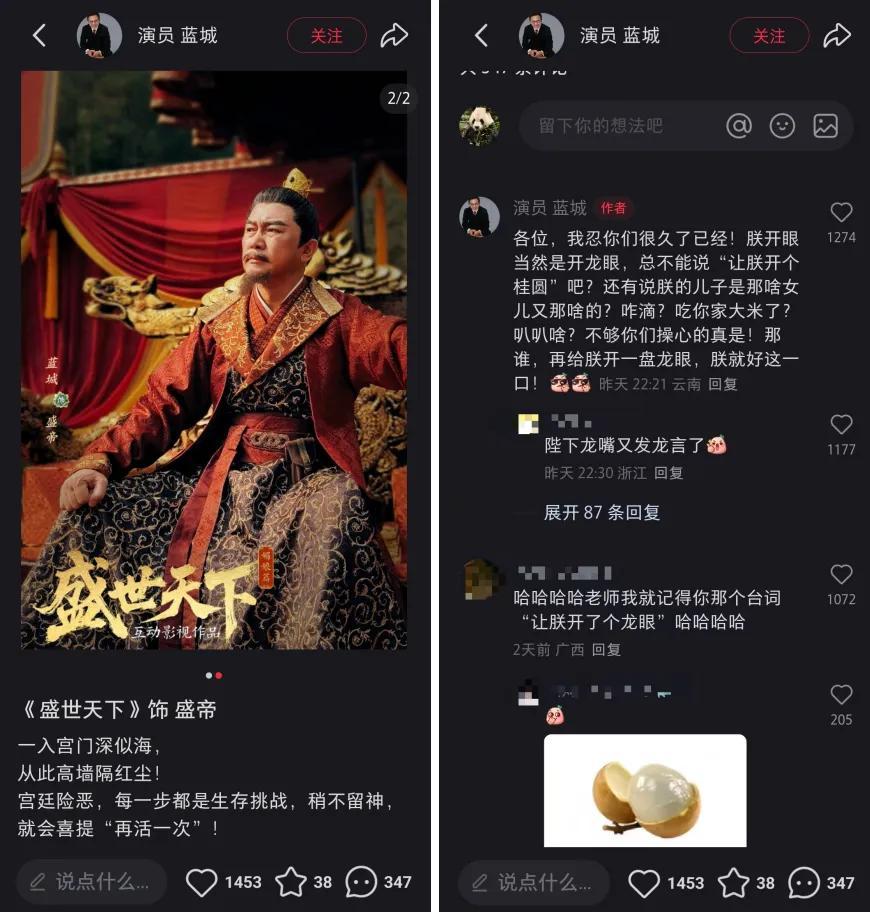Like the longan picture reply with 205 likes

841,695
